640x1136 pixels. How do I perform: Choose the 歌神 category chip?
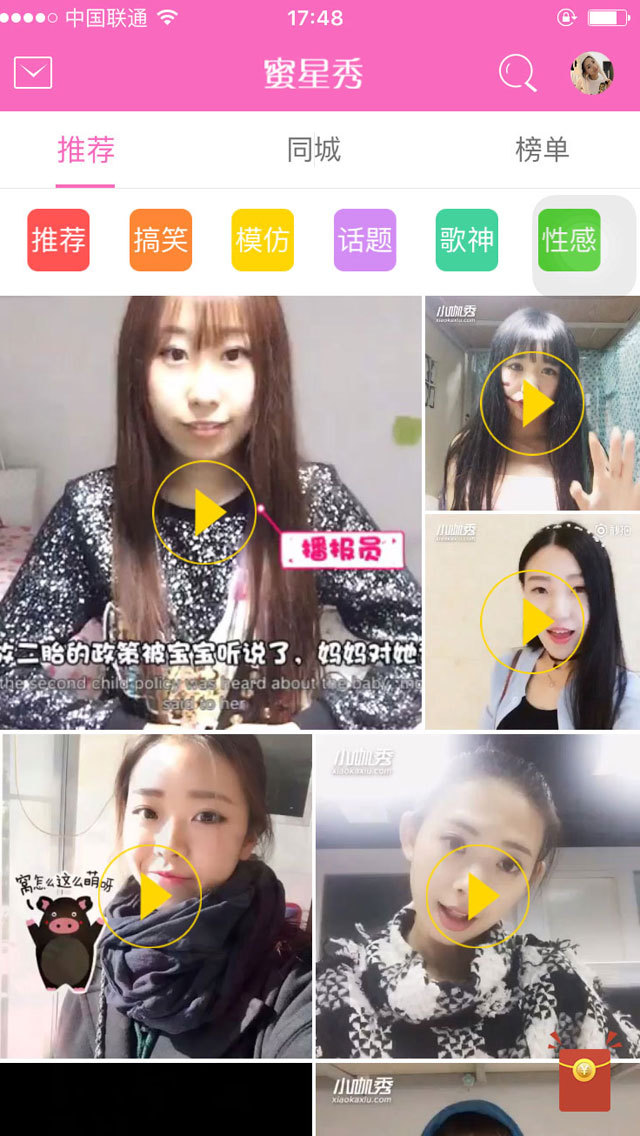tap(467, 240)
